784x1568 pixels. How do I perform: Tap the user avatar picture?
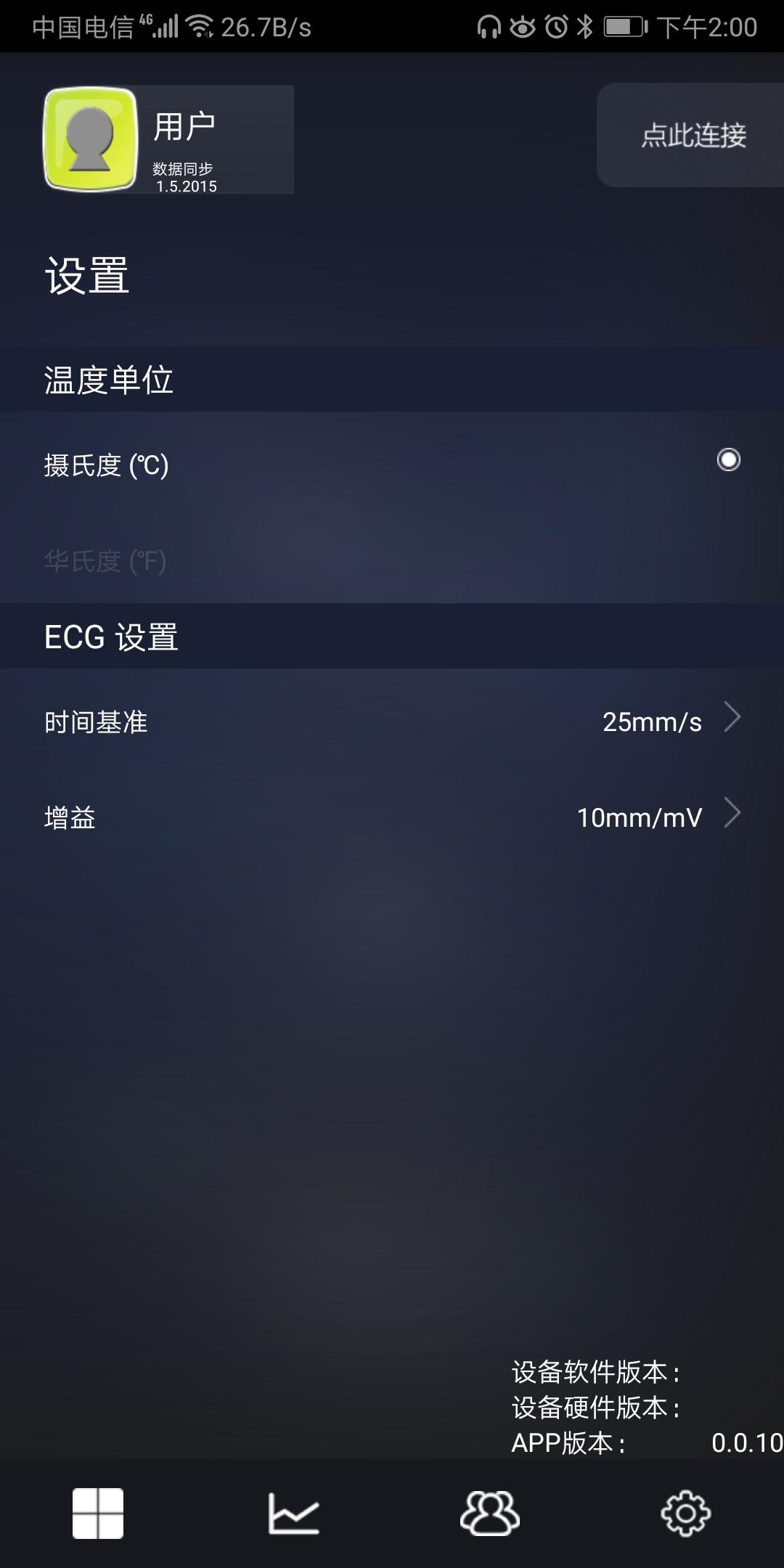[x=89, y=138]
